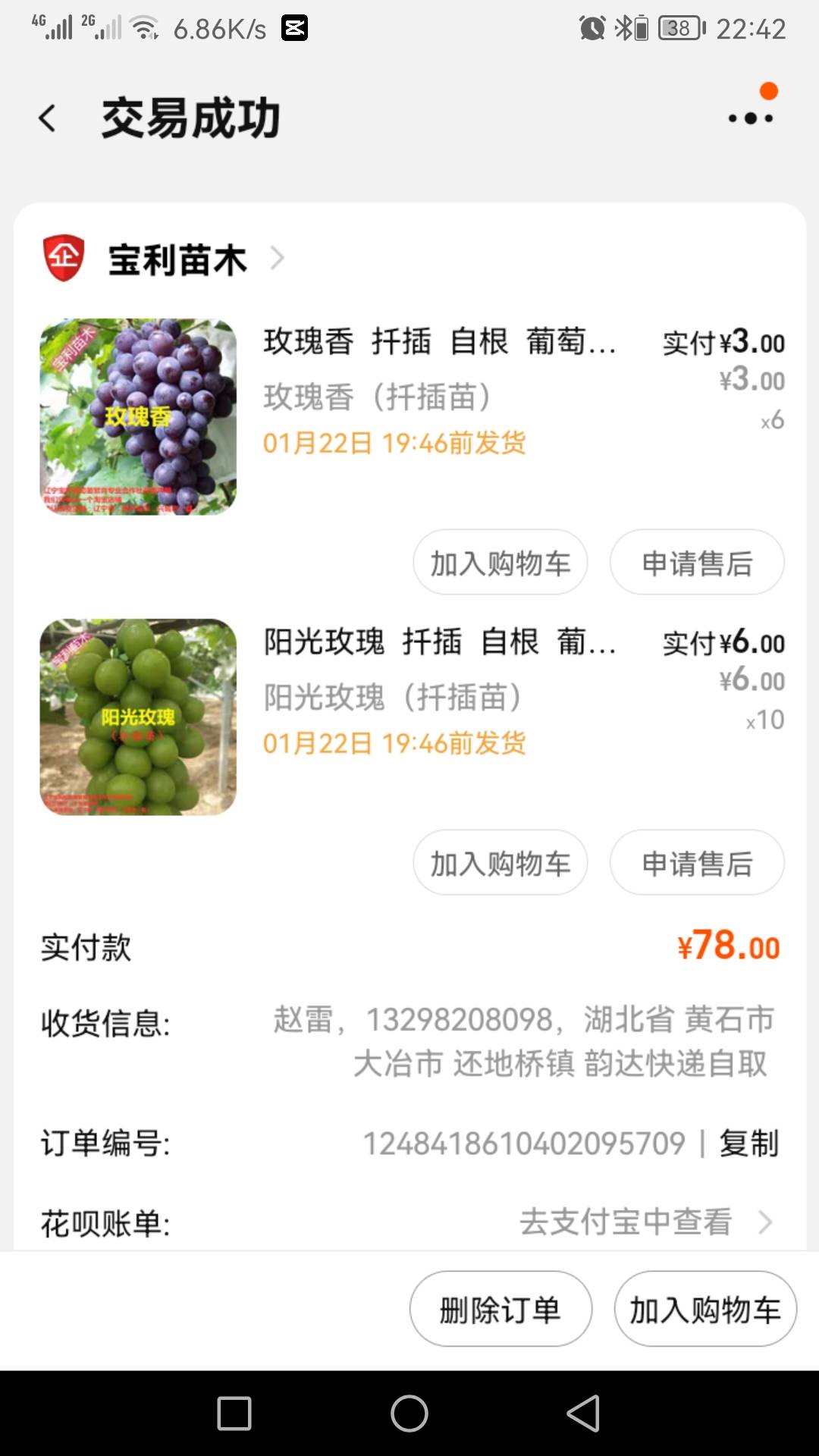The height and width of the screenshot is (1456, 819).
Task: Open the three-dot more options menu
Action: [x=750, y=118]
